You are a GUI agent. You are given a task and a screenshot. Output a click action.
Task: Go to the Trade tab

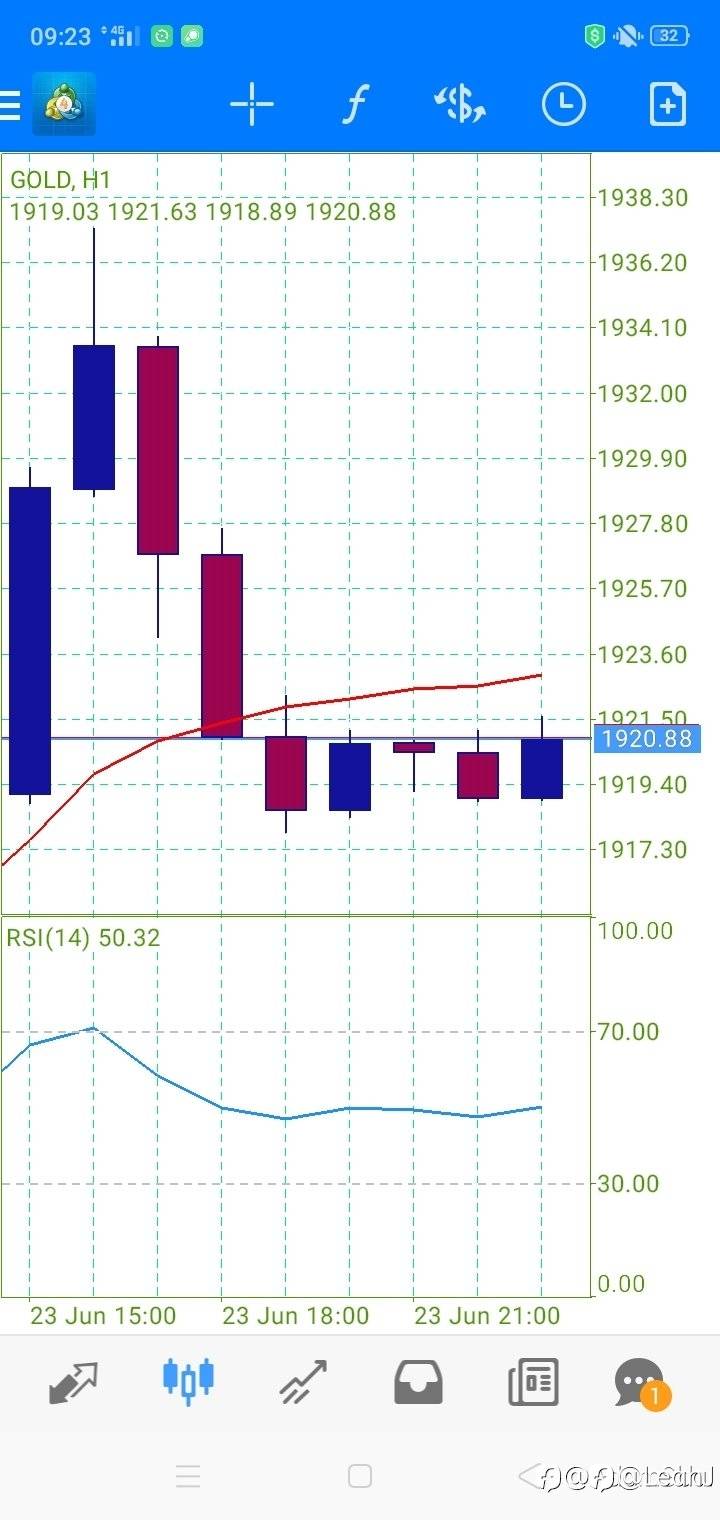coord(303,1382)
